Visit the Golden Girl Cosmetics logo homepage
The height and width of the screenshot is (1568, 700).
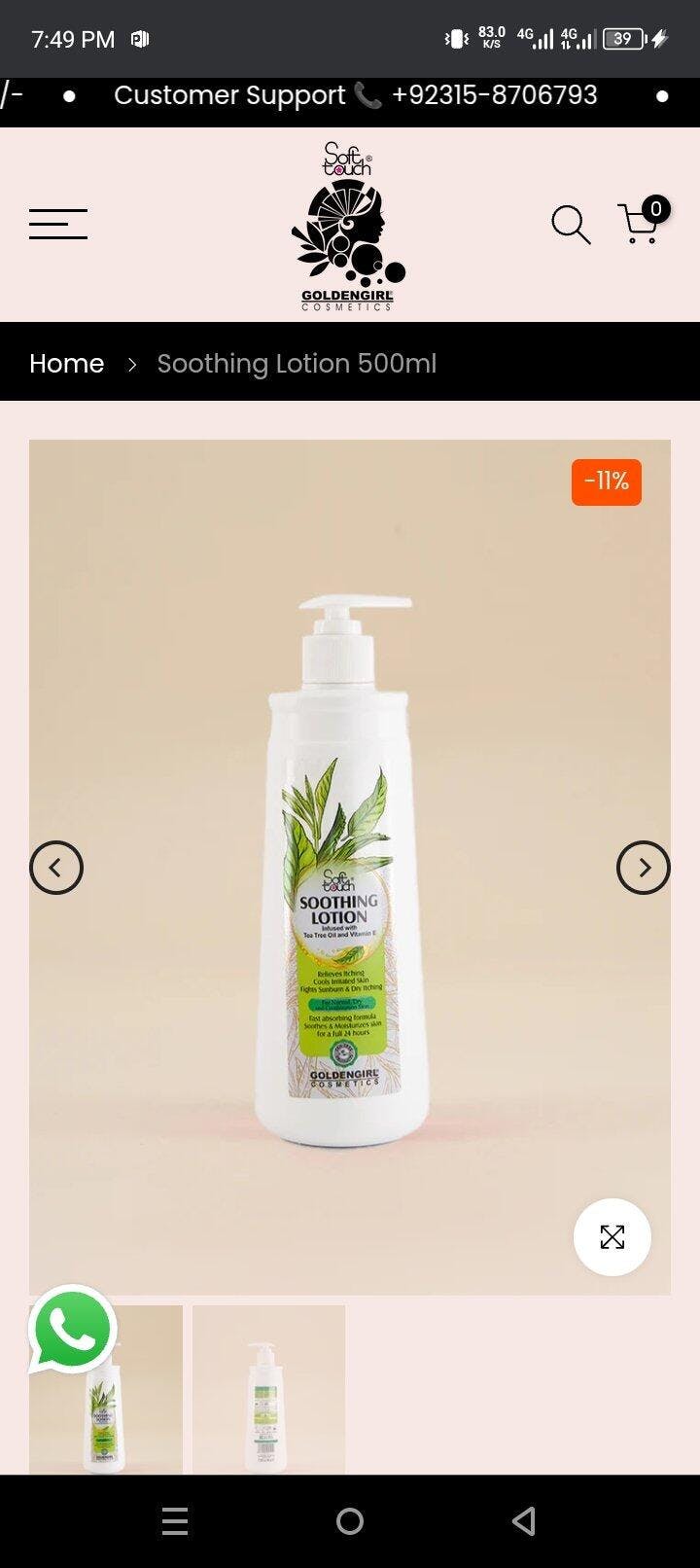point(348,227)
